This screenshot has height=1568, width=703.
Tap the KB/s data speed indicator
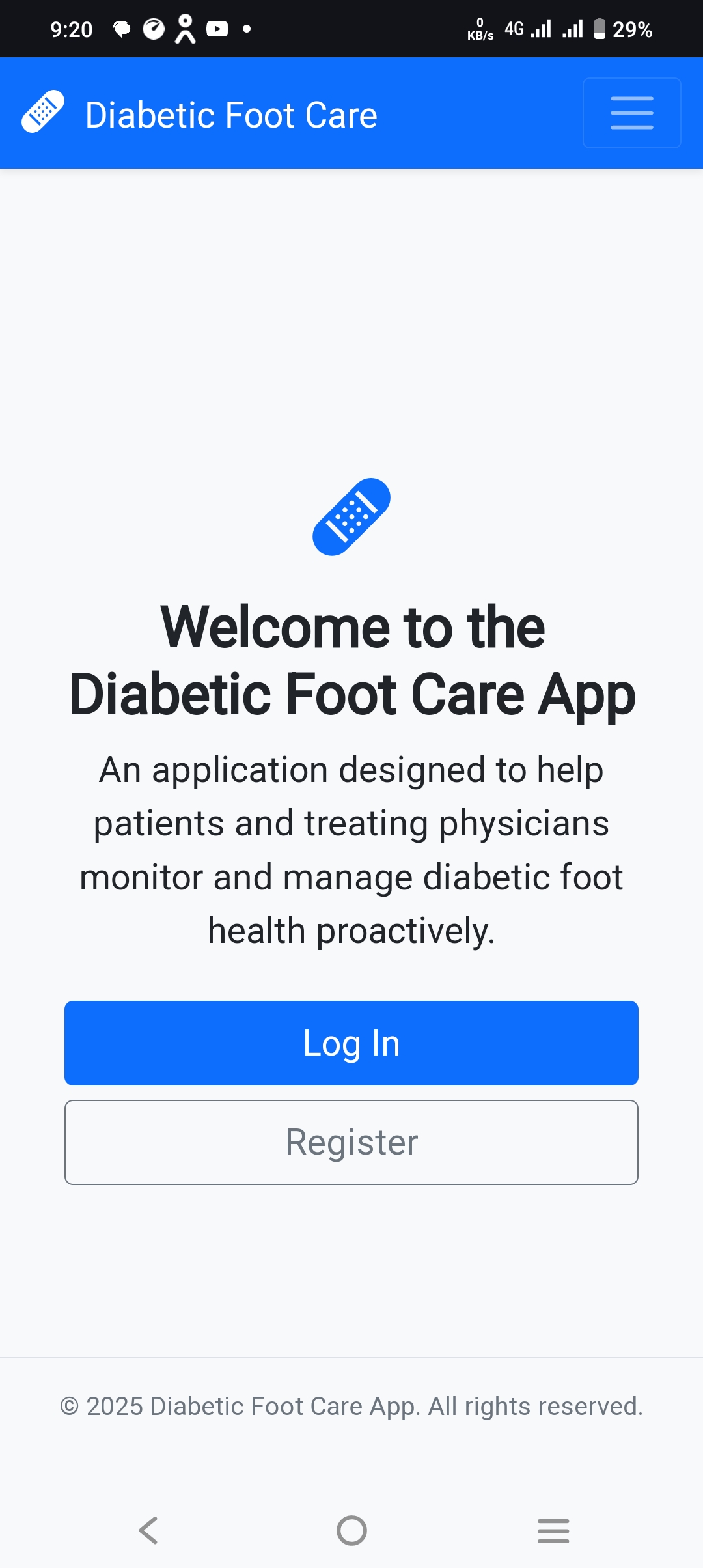click(480, 28)
